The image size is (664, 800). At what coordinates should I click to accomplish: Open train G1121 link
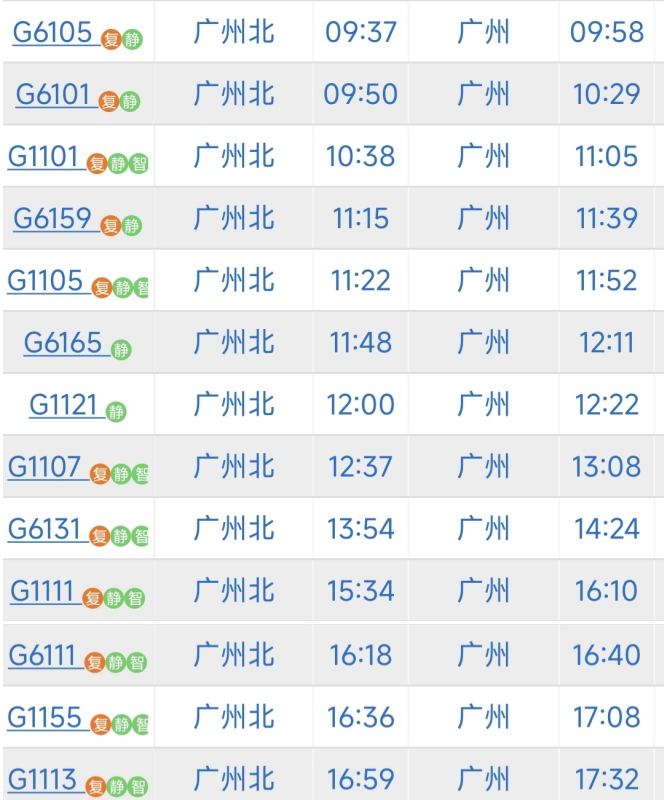[x=64, y=405]
